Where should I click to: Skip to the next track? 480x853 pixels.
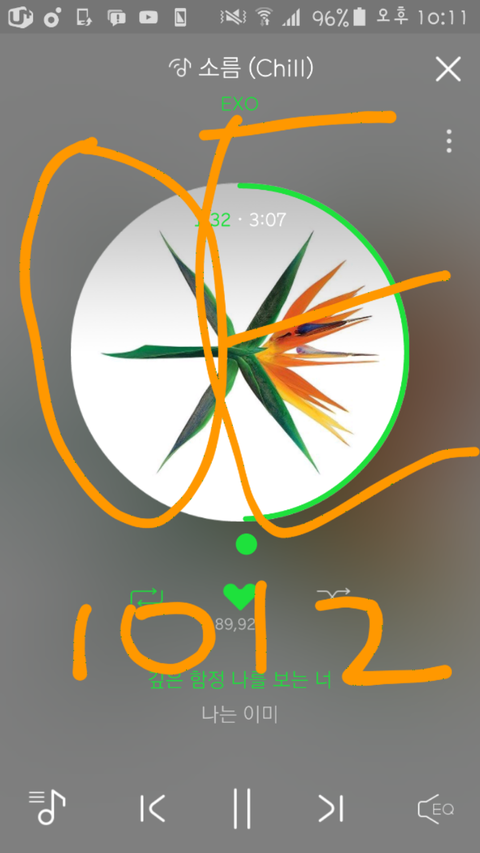pos(331,808)
